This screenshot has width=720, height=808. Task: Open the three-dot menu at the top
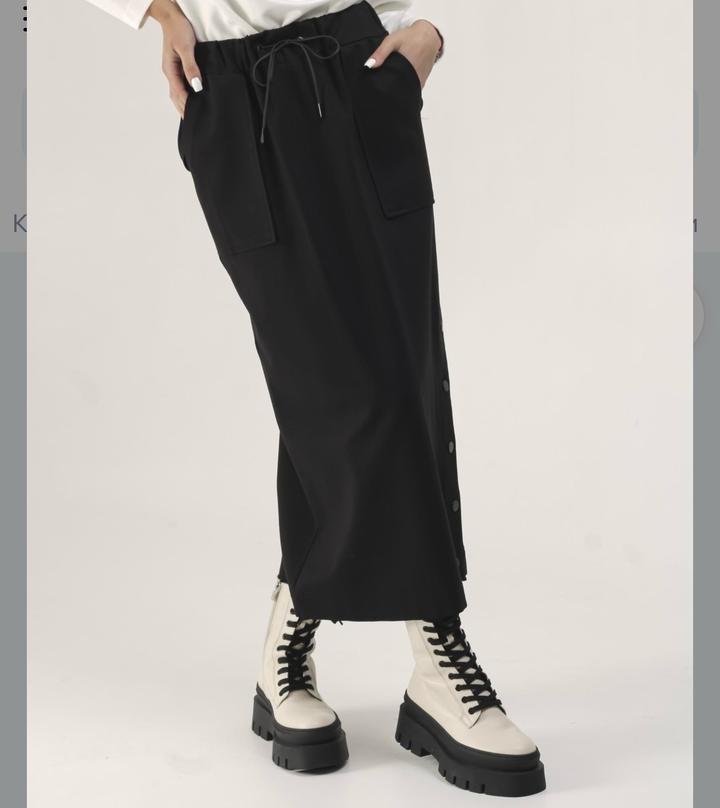25,19
